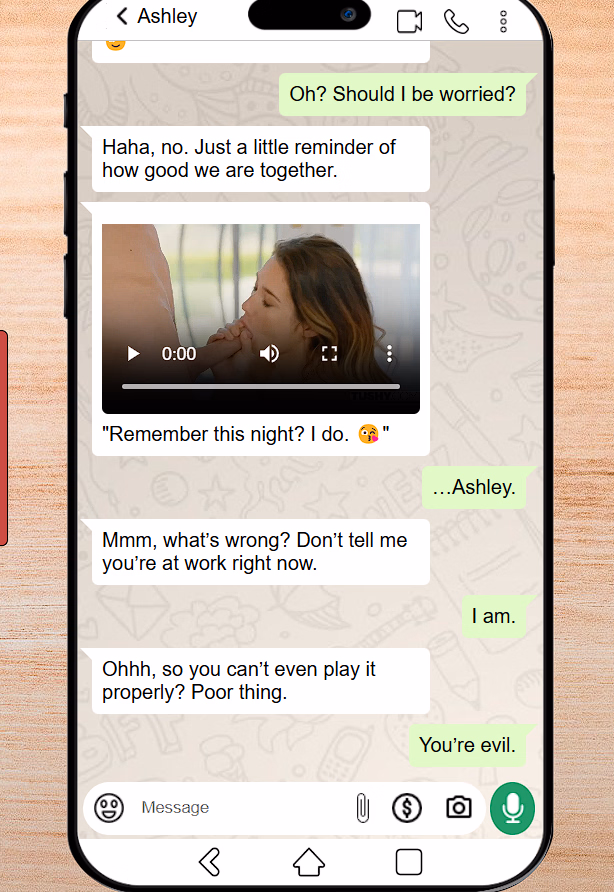Image resolution: width=614 pixels, height=892 pixels.
Task: Open the chat overflow menu
Action: (x=503, y=21)
